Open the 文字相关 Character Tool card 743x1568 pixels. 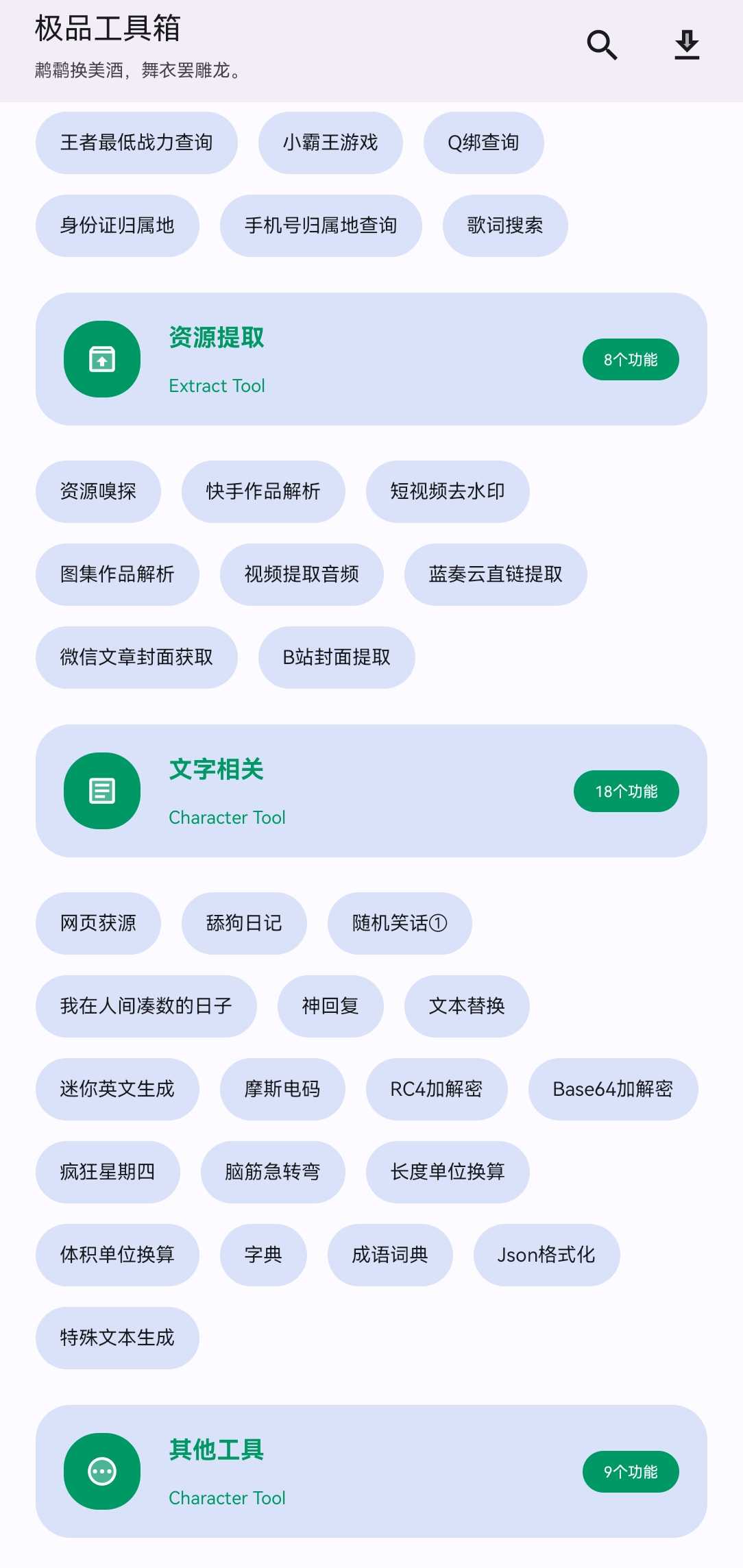[x=371, y=791]
